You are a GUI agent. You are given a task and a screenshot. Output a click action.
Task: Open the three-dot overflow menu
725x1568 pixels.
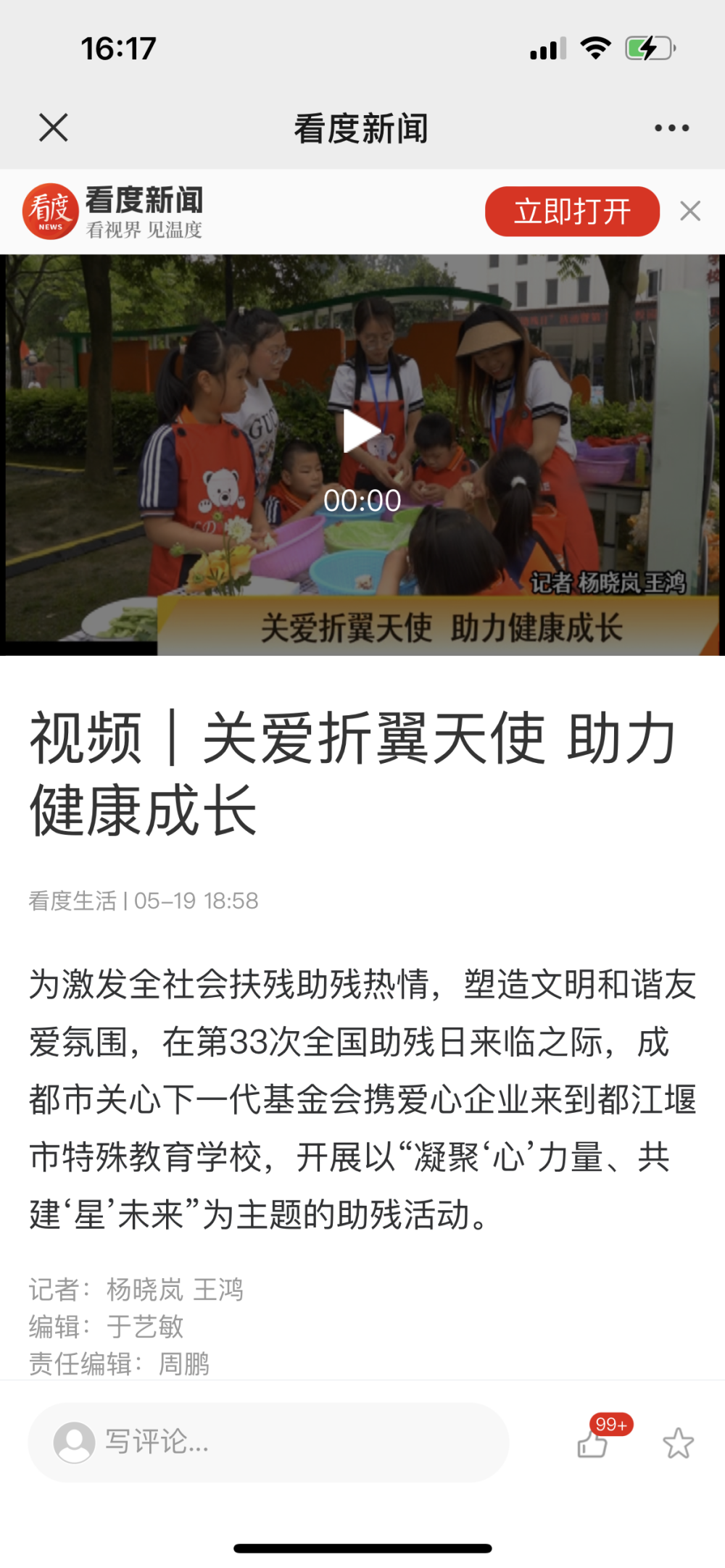[671, 128]
